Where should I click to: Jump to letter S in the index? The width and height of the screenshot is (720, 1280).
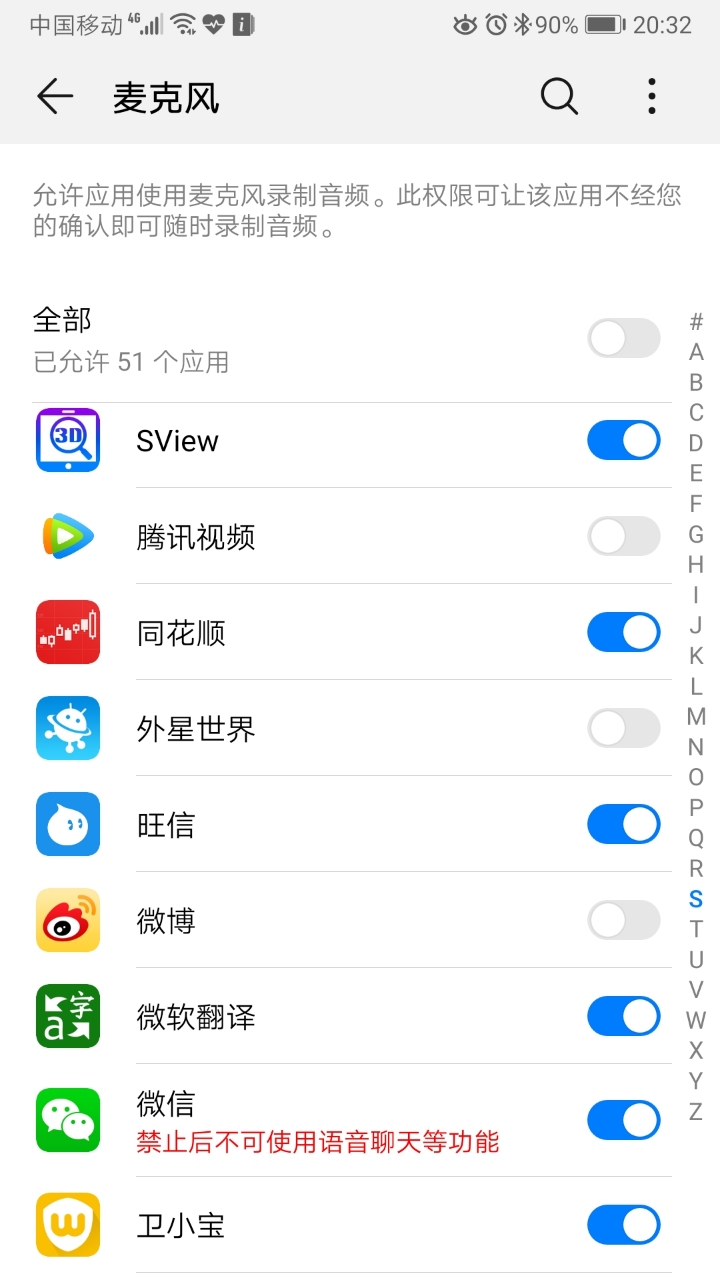coord(694,899)
